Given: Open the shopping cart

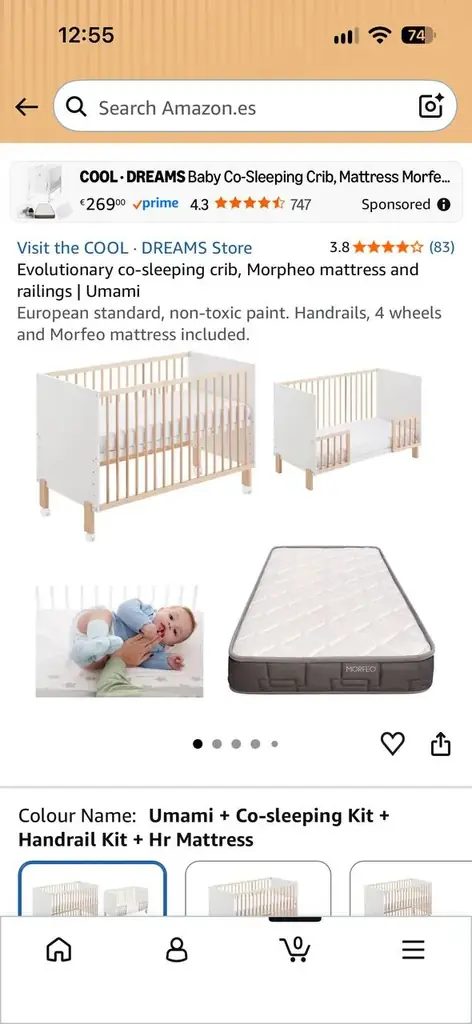Looking at the screenshot, I should 295,948.
